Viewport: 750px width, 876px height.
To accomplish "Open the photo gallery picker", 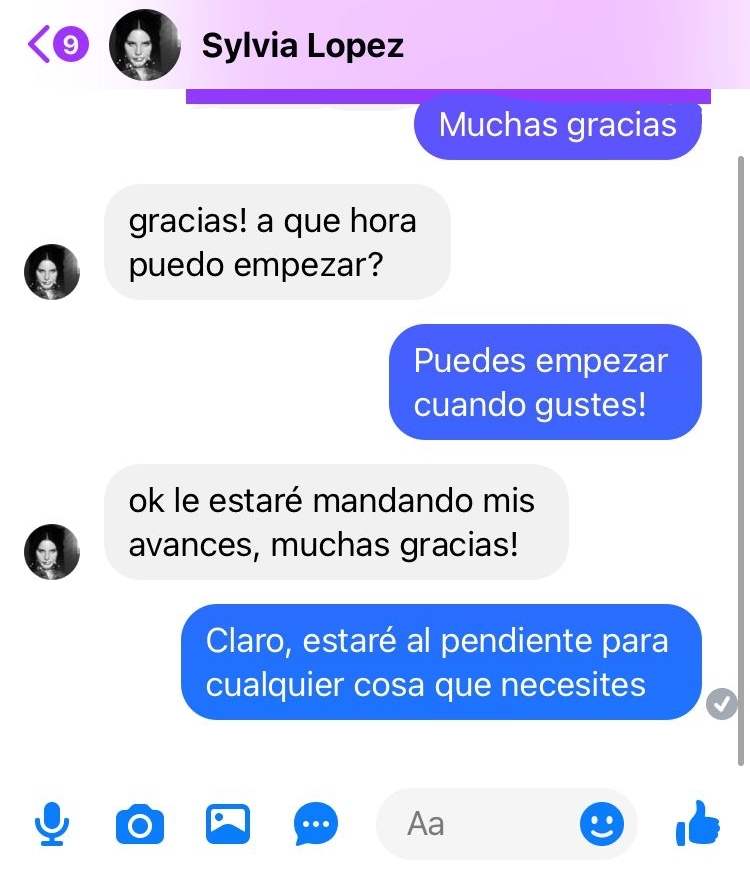I will [228, 825].
